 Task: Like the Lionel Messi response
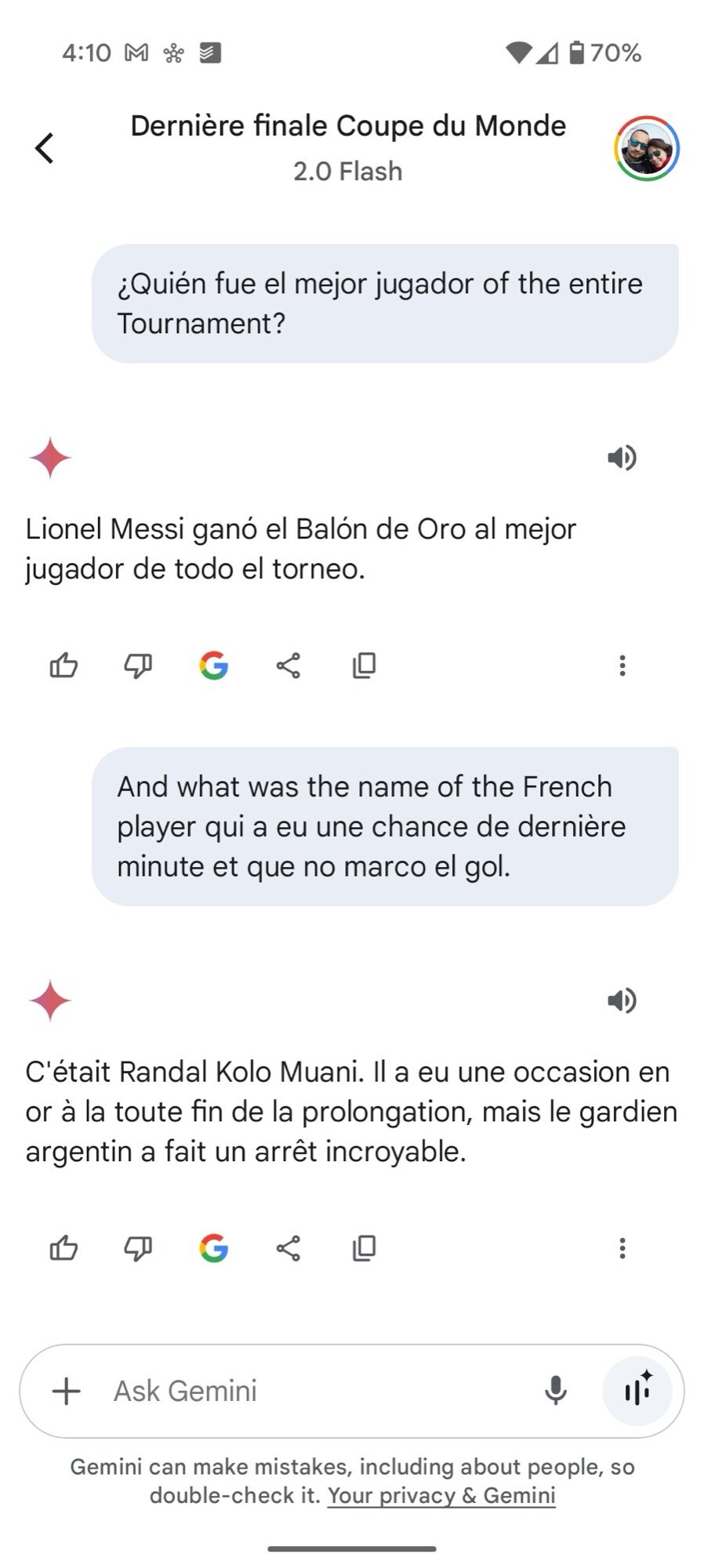pyautogui.click(x=64, y=666)
